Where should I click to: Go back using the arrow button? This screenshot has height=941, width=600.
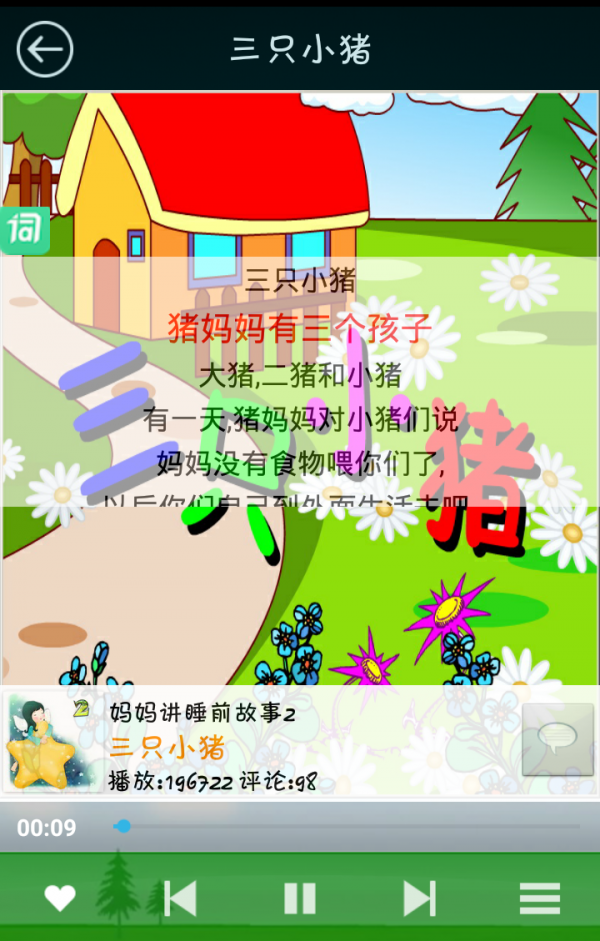pyautogui.click(x=45, y=49)
